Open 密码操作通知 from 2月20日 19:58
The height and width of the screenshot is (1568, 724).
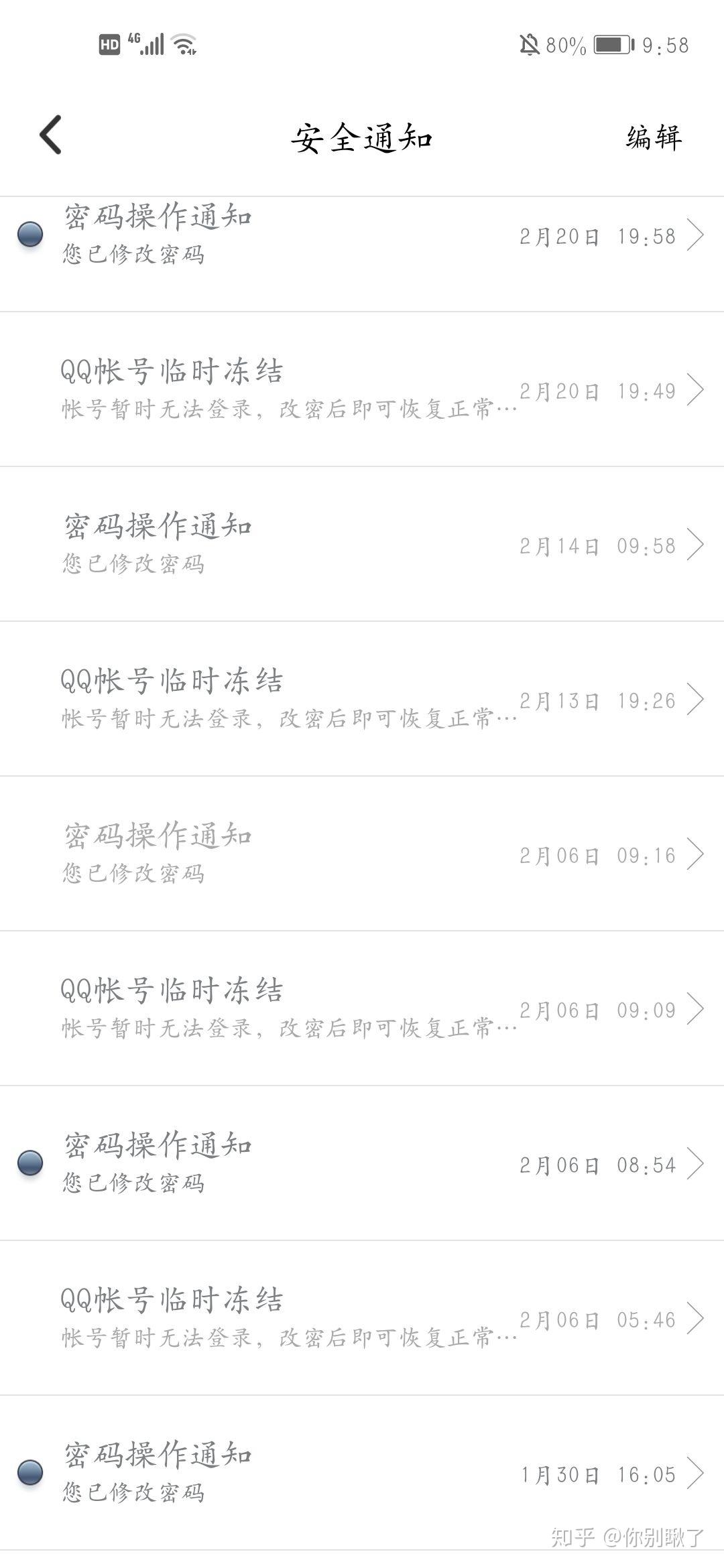coord(362,235)
